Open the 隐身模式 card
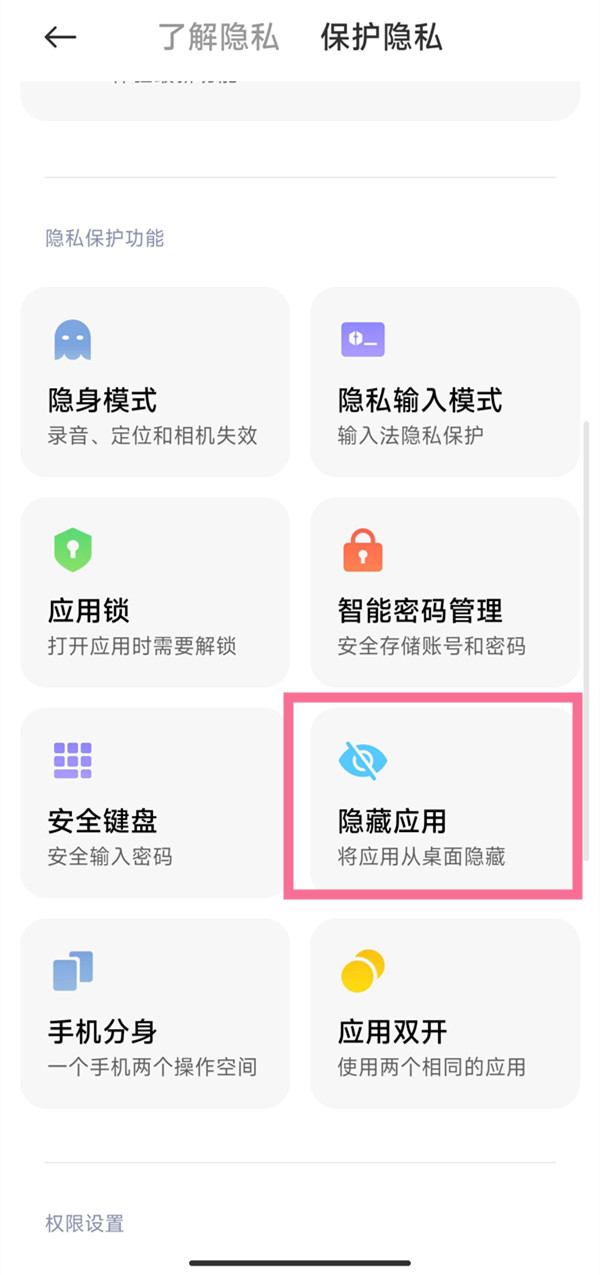The image size is (600, 1275). tap(155, 382)
